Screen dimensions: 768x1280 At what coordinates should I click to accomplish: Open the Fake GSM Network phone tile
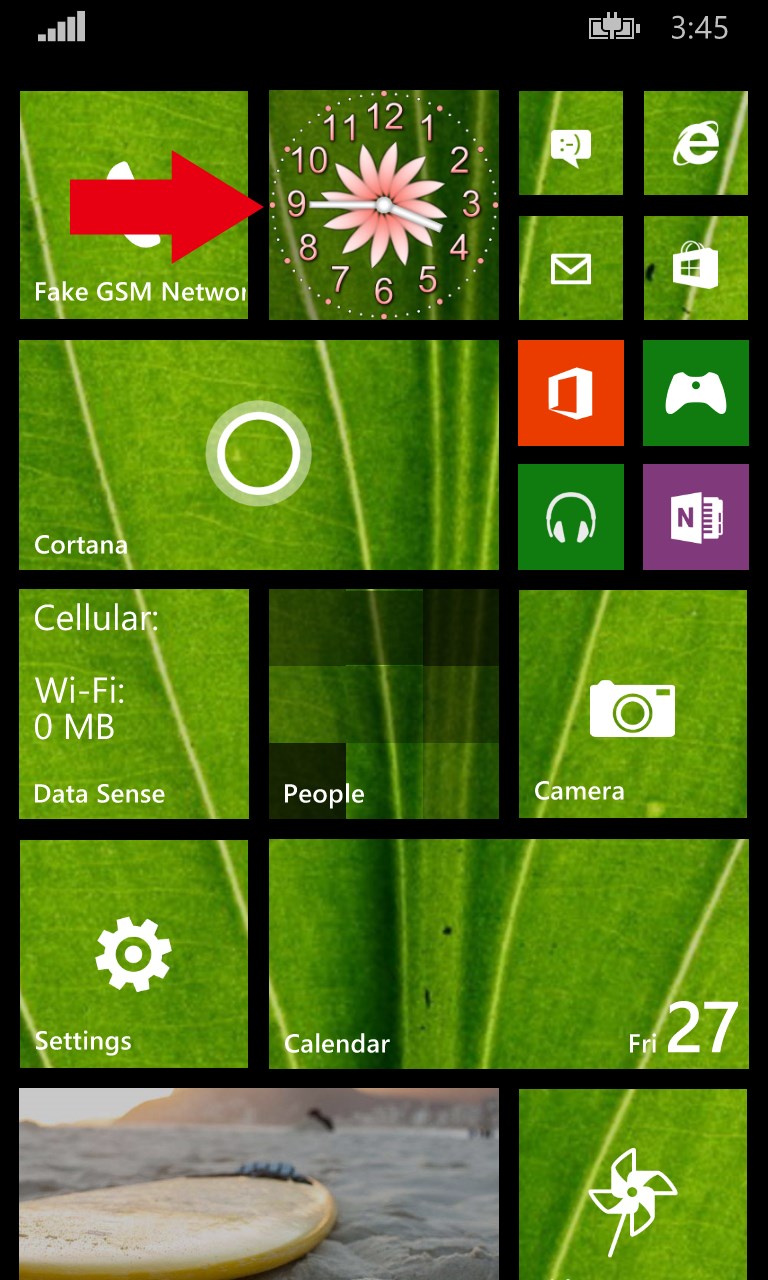coord(134,205)
